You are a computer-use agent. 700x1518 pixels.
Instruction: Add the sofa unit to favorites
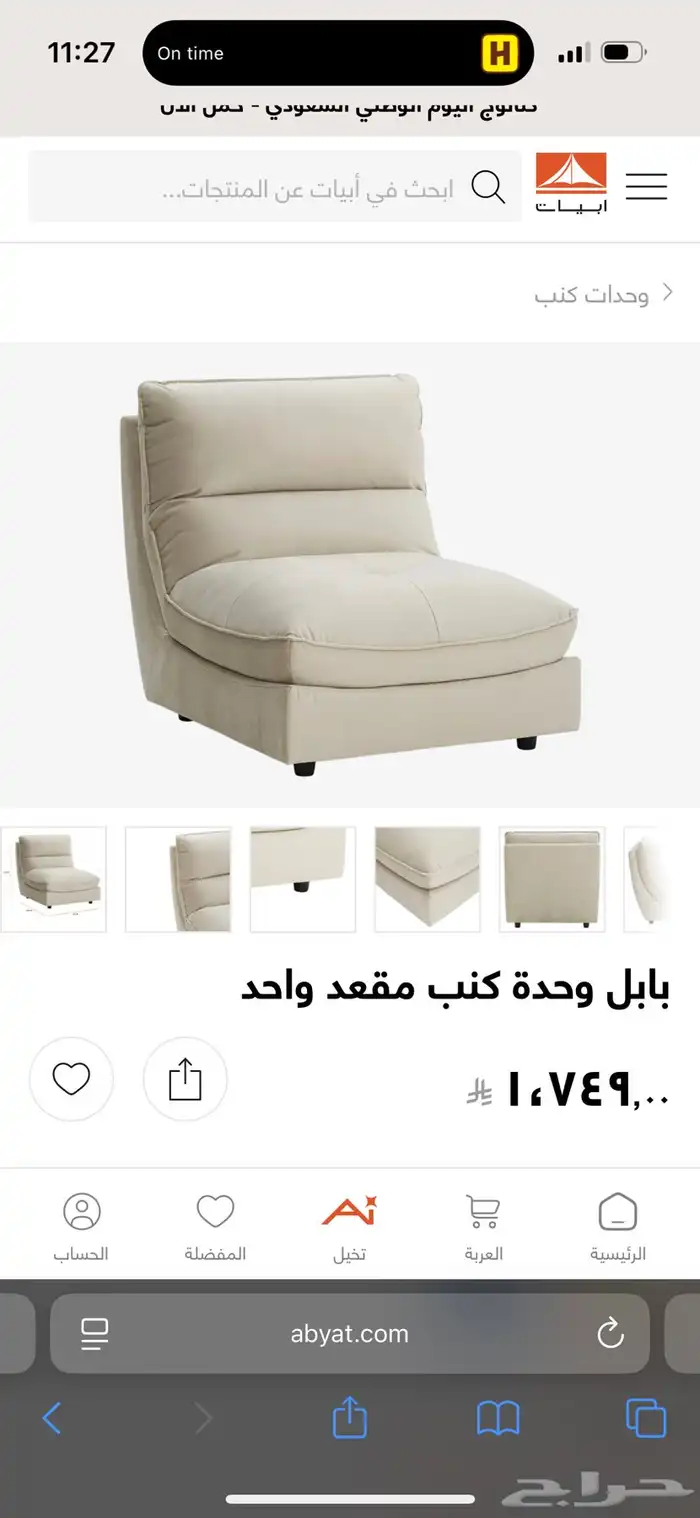tap(71, 1079)
